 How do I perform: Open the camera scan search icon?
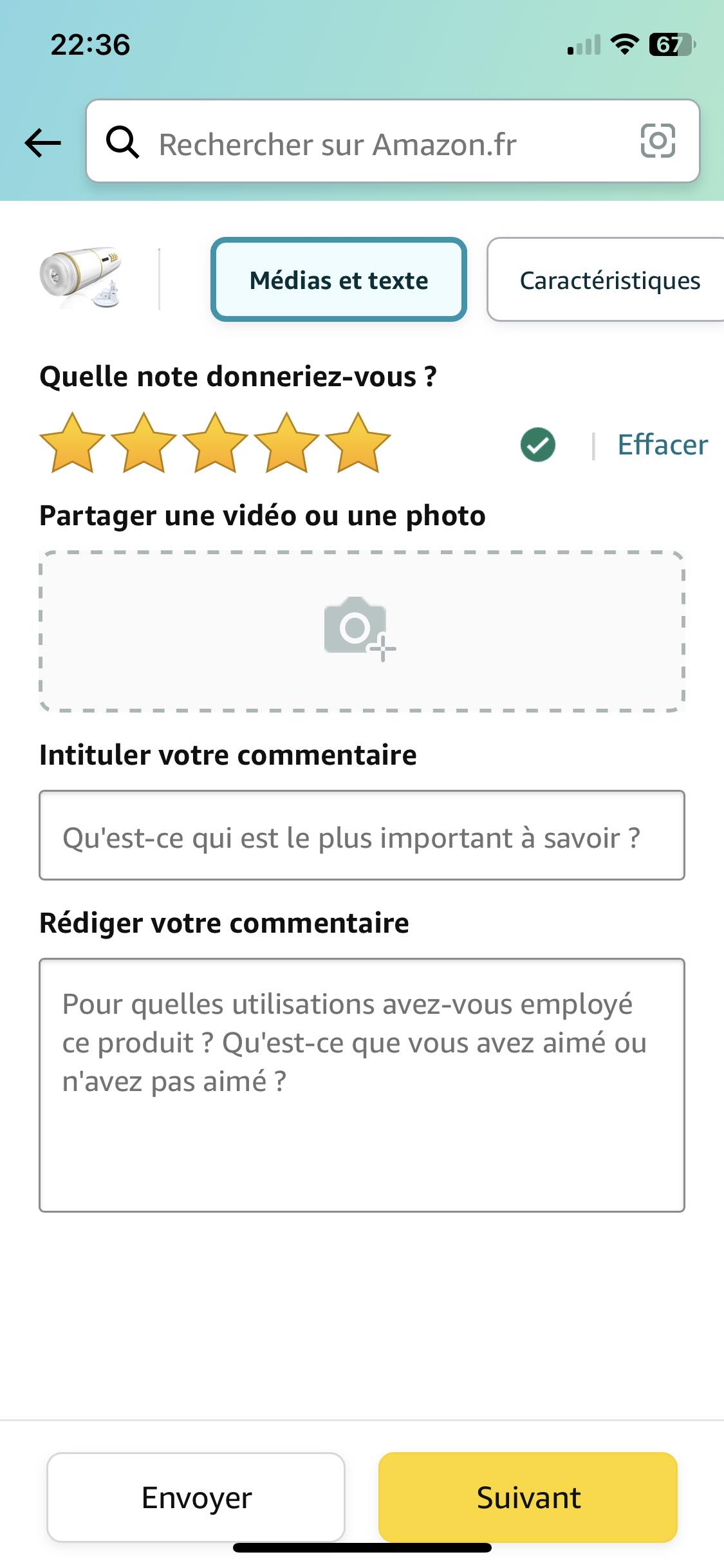pyautogui.click(x=657, y=141)
